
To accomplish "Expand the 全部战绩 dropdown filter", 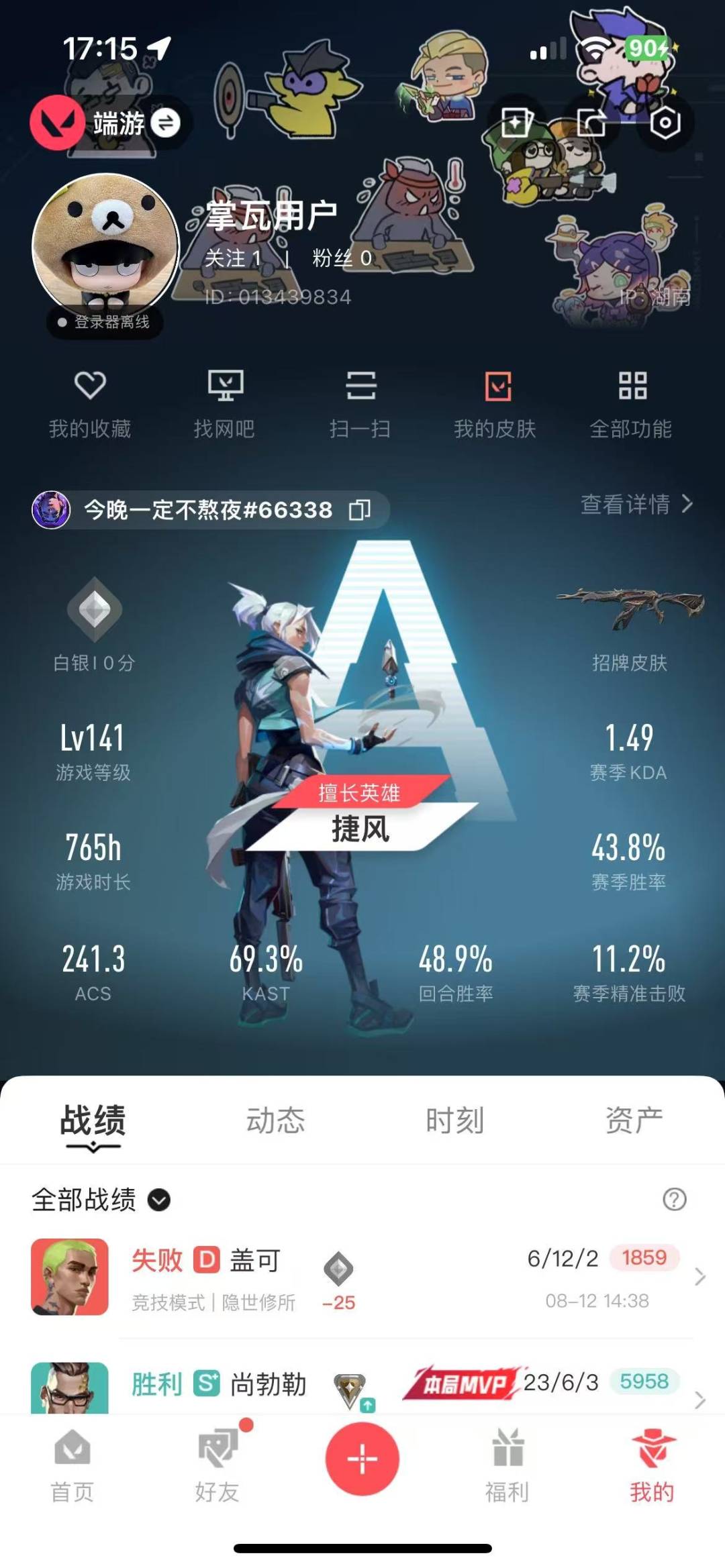I will tap(101, 1199).
